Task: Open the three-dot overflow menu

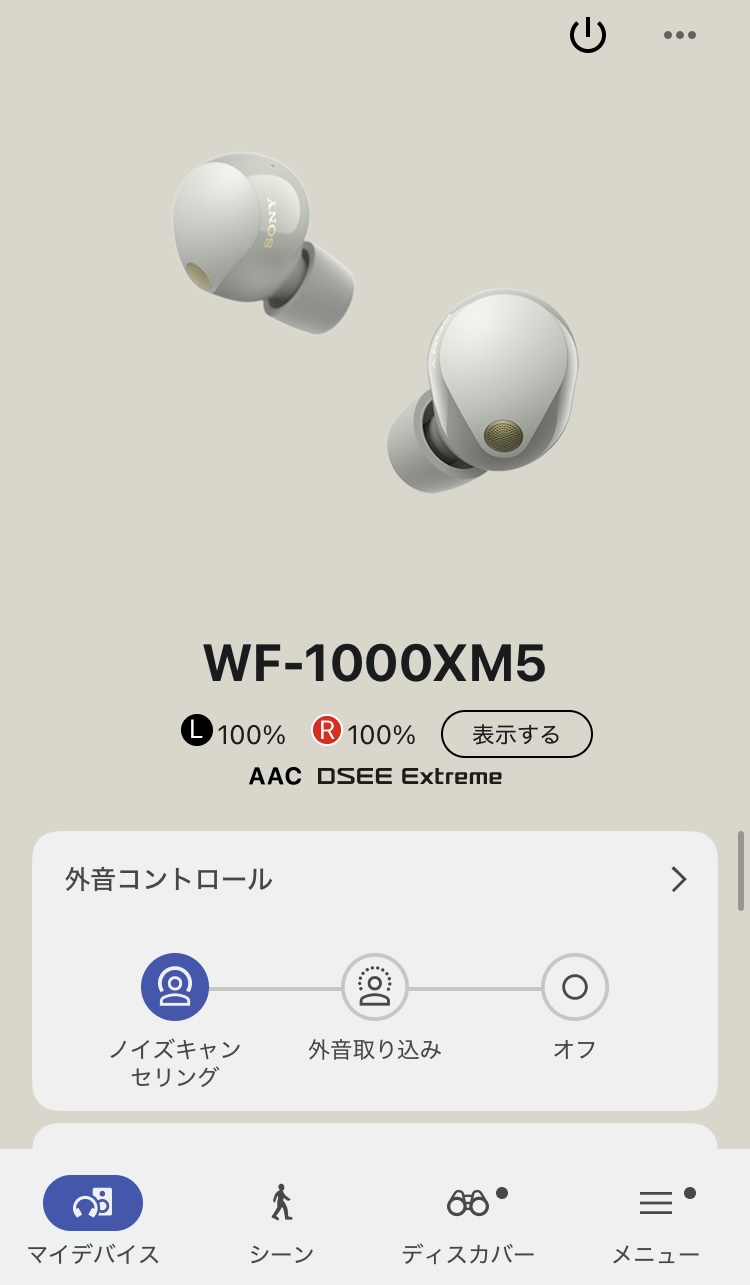Action: tap(680, 35)
